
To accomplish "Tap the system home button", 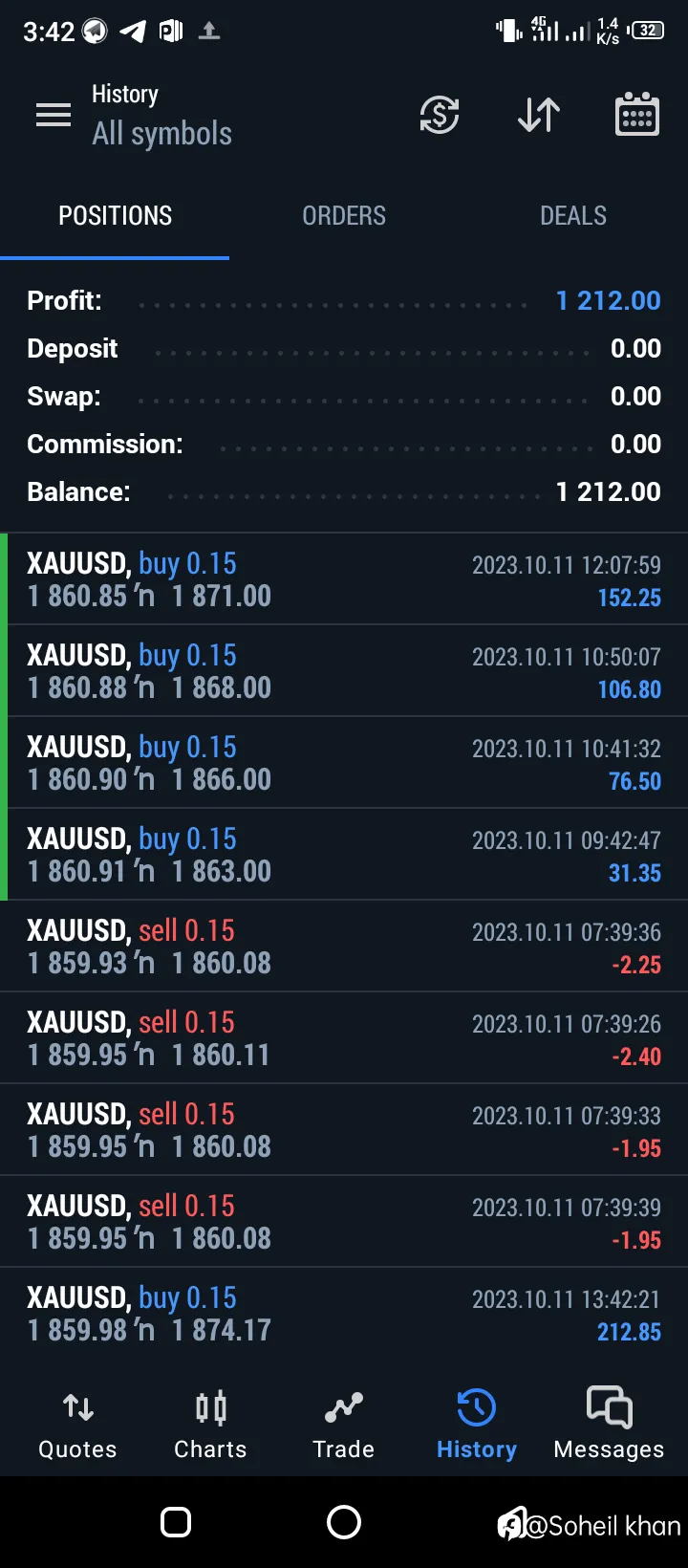I will click(x=344, y=1522).
